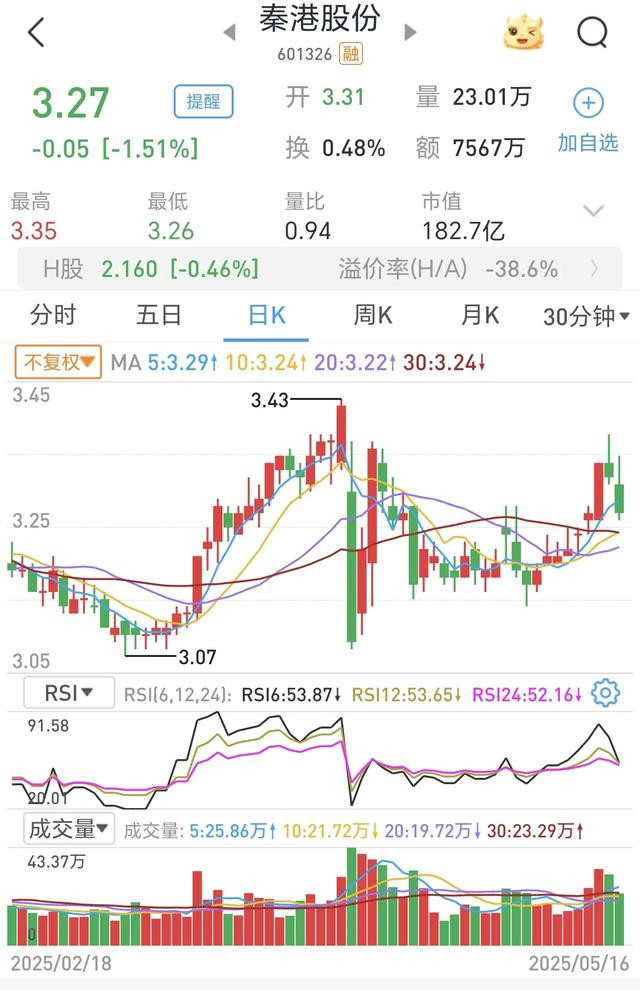Open RSI indicator settings gear
The height and width of the screenshot is (990, 640).
(606, 692)
